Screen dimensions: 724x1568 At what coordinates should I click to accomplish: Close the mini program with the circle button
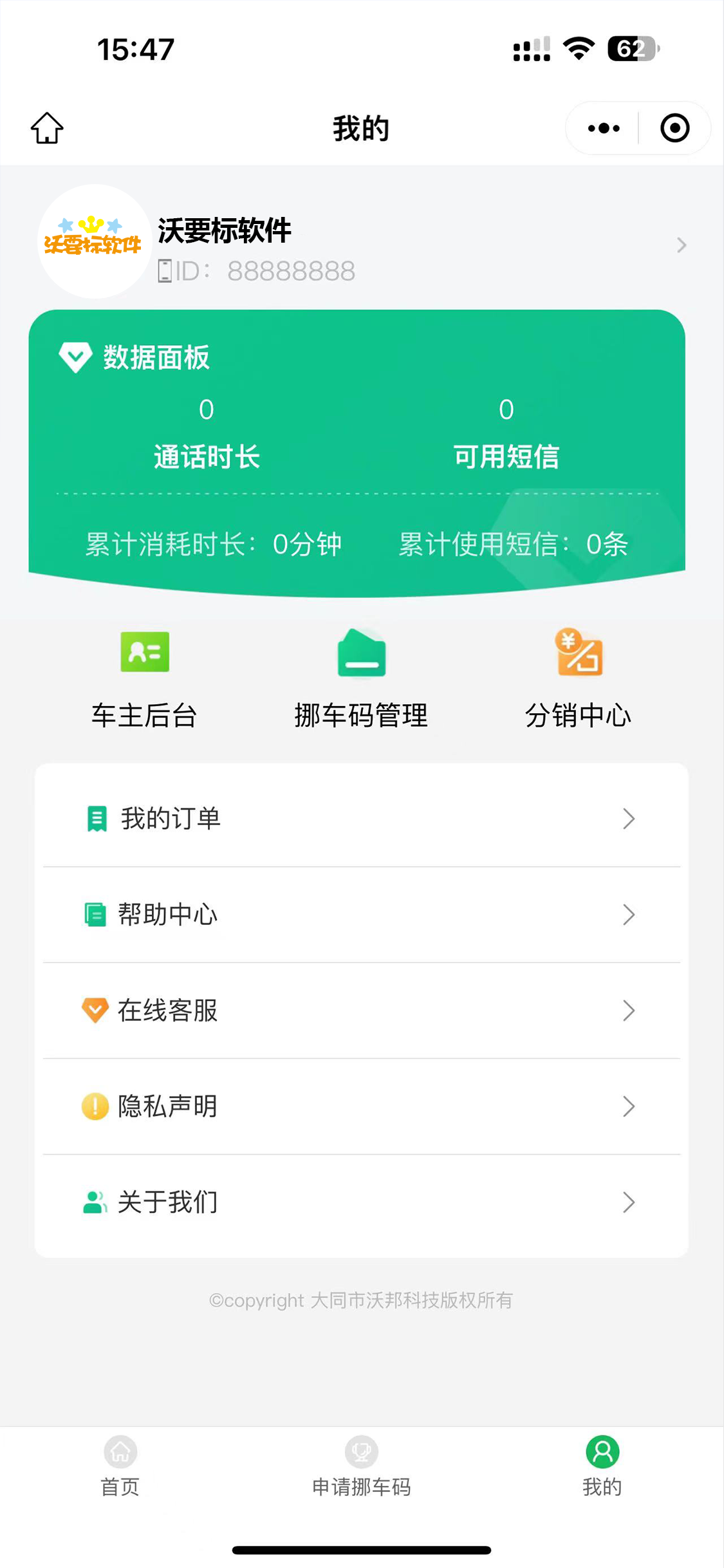(x=674, y=128)
